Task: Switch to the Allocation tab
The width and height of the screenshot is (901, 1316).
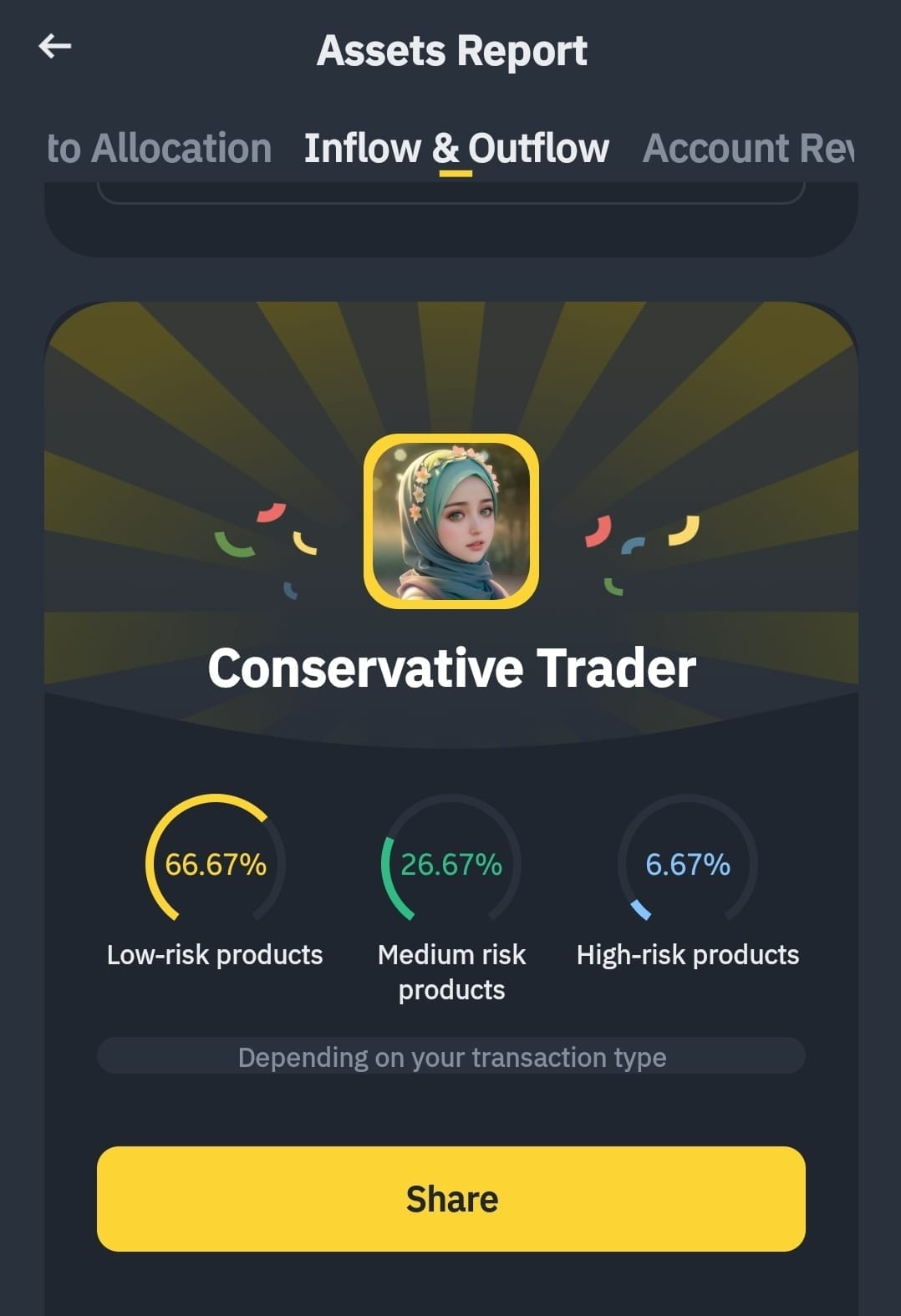Action: [160, 149]
